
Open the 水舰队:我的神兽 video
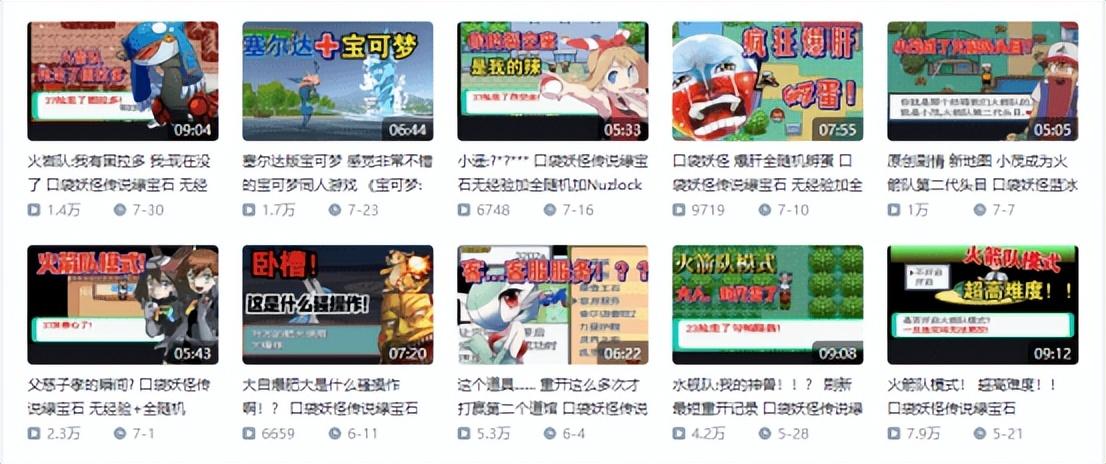click(x=767, y=304)
